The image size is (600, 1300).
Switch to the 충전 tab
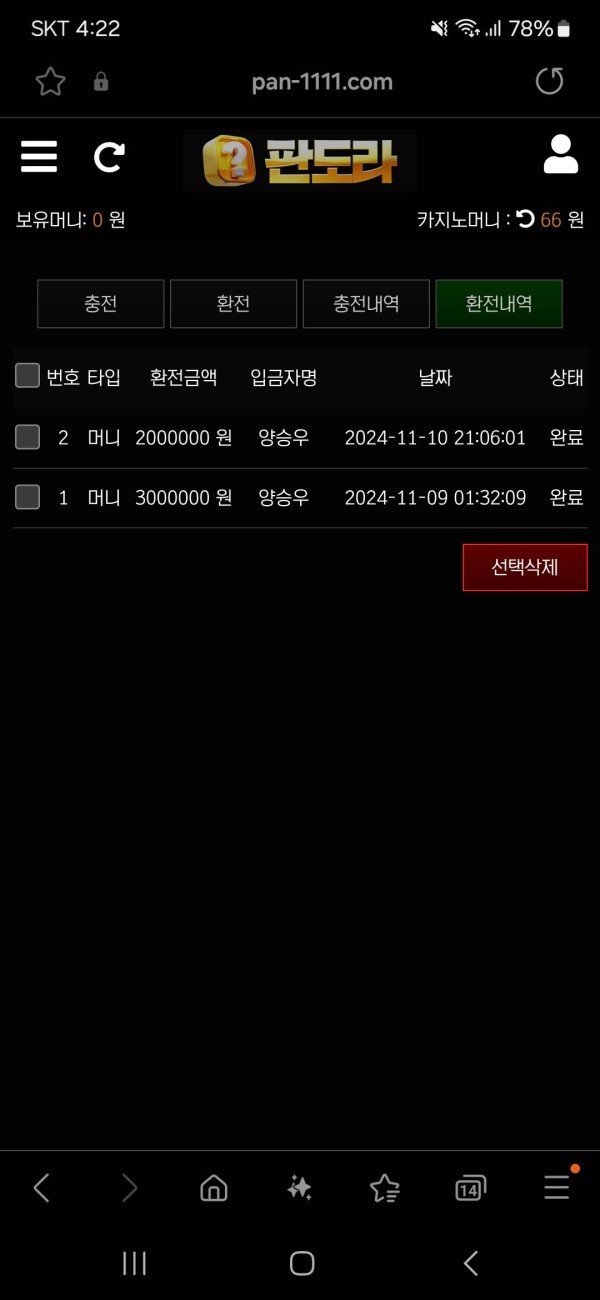[x=100, y=304]
